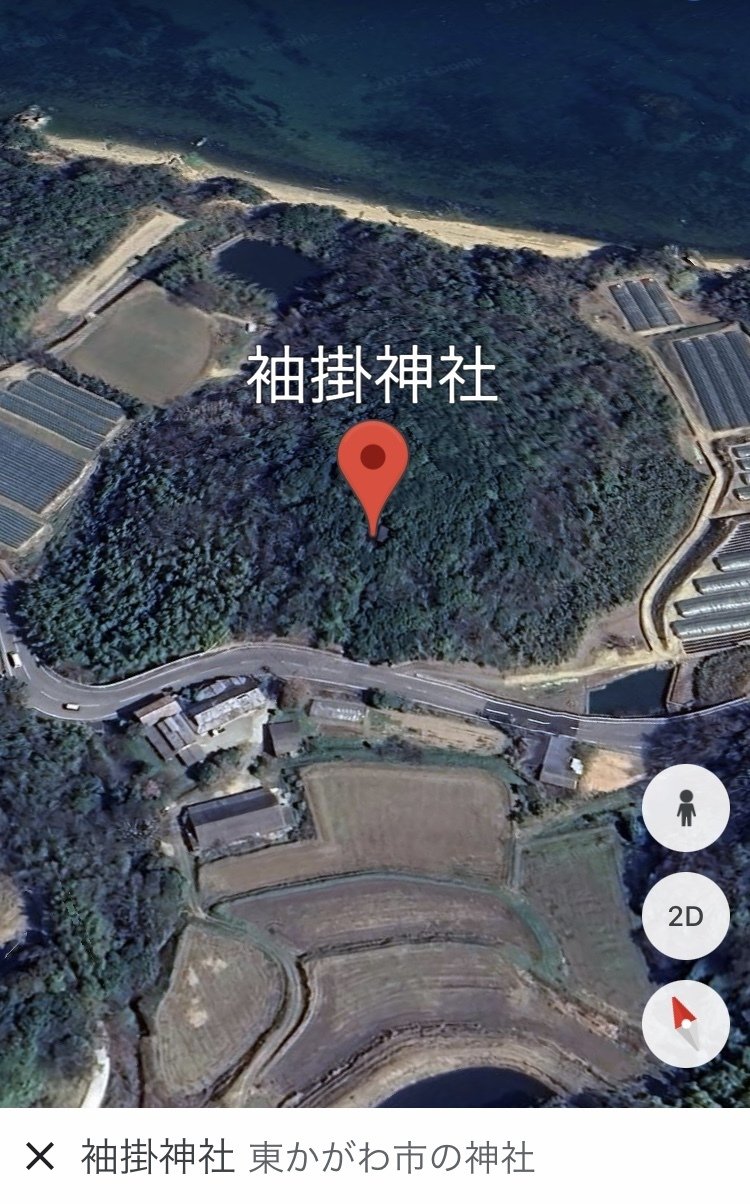Switch off the 3D perspective via 2D button

(686, 914)
